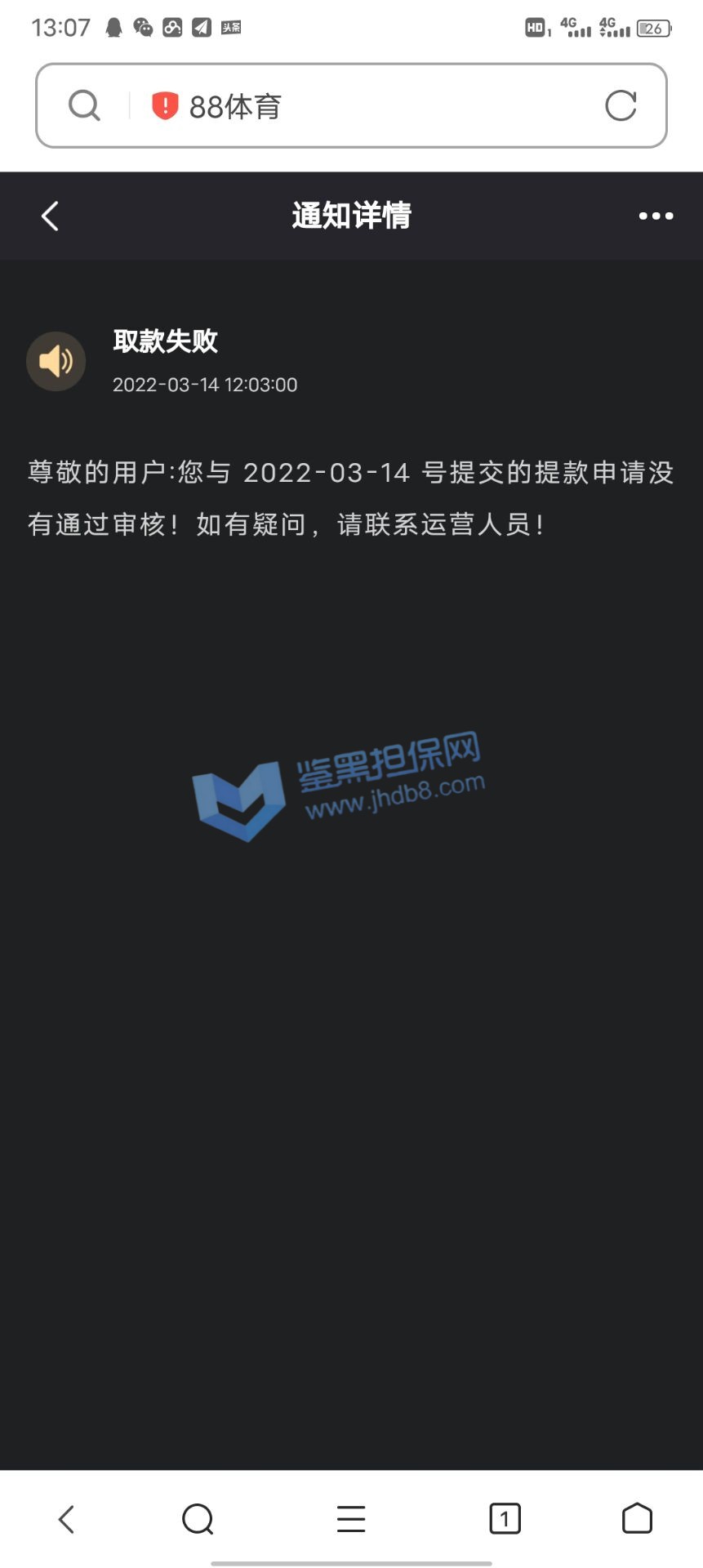Open the red site security shield

[x=165, y=105]
